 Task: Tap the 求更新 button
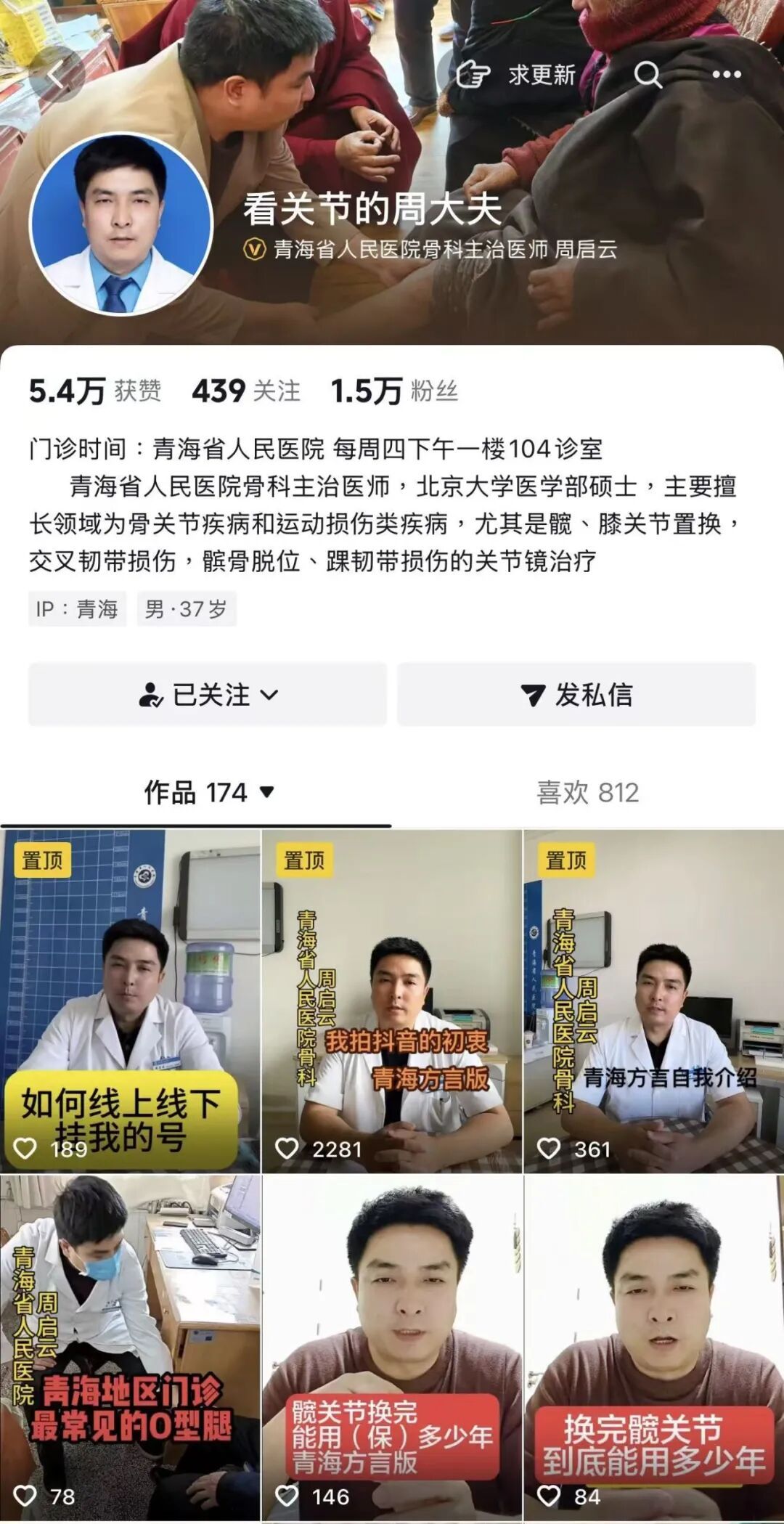(517, 74)
